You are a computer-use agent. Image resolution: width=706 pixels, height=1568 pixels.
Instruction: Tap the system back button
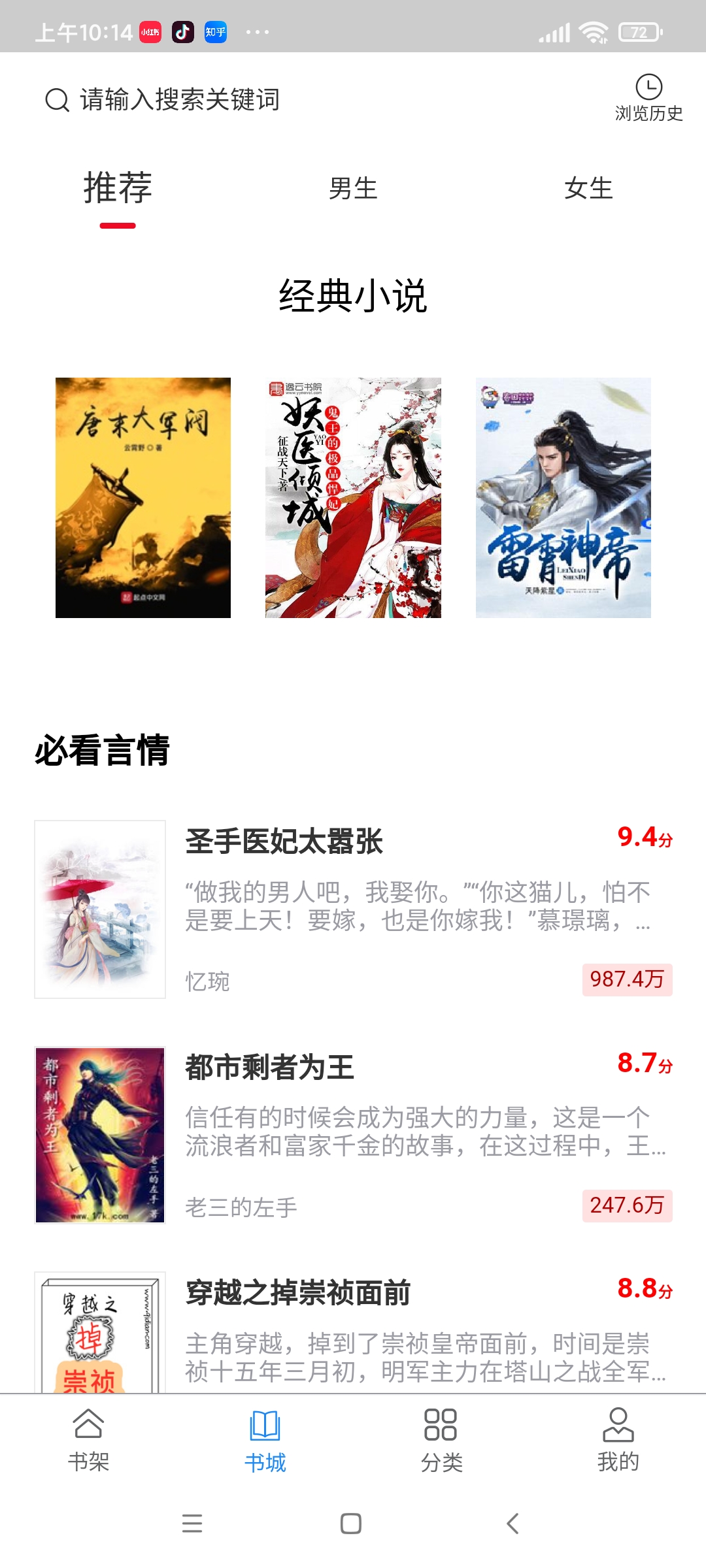click(x=513, y=1524)
